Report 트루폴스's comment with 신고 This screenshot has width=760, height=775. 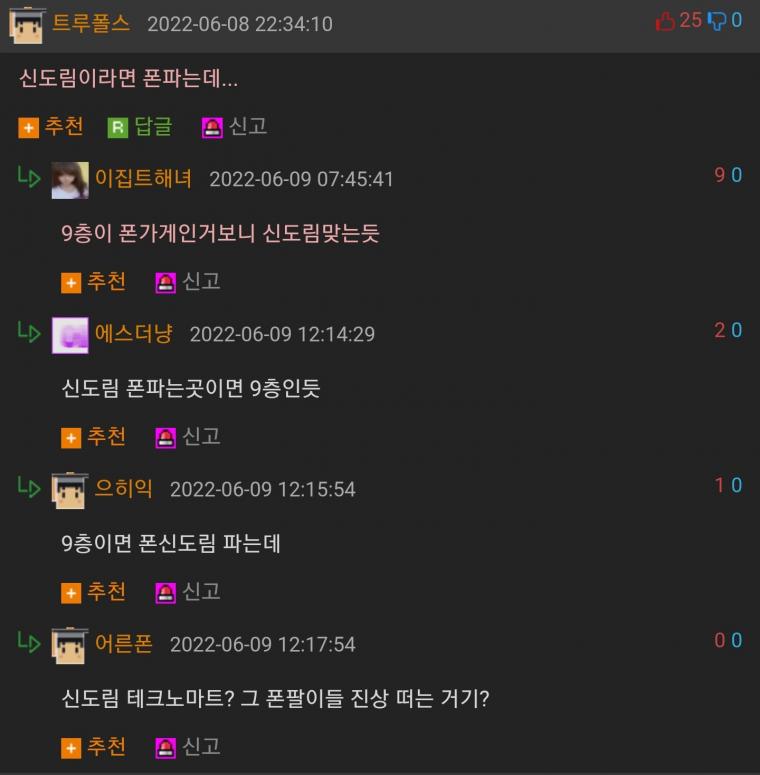click(235, 127)
